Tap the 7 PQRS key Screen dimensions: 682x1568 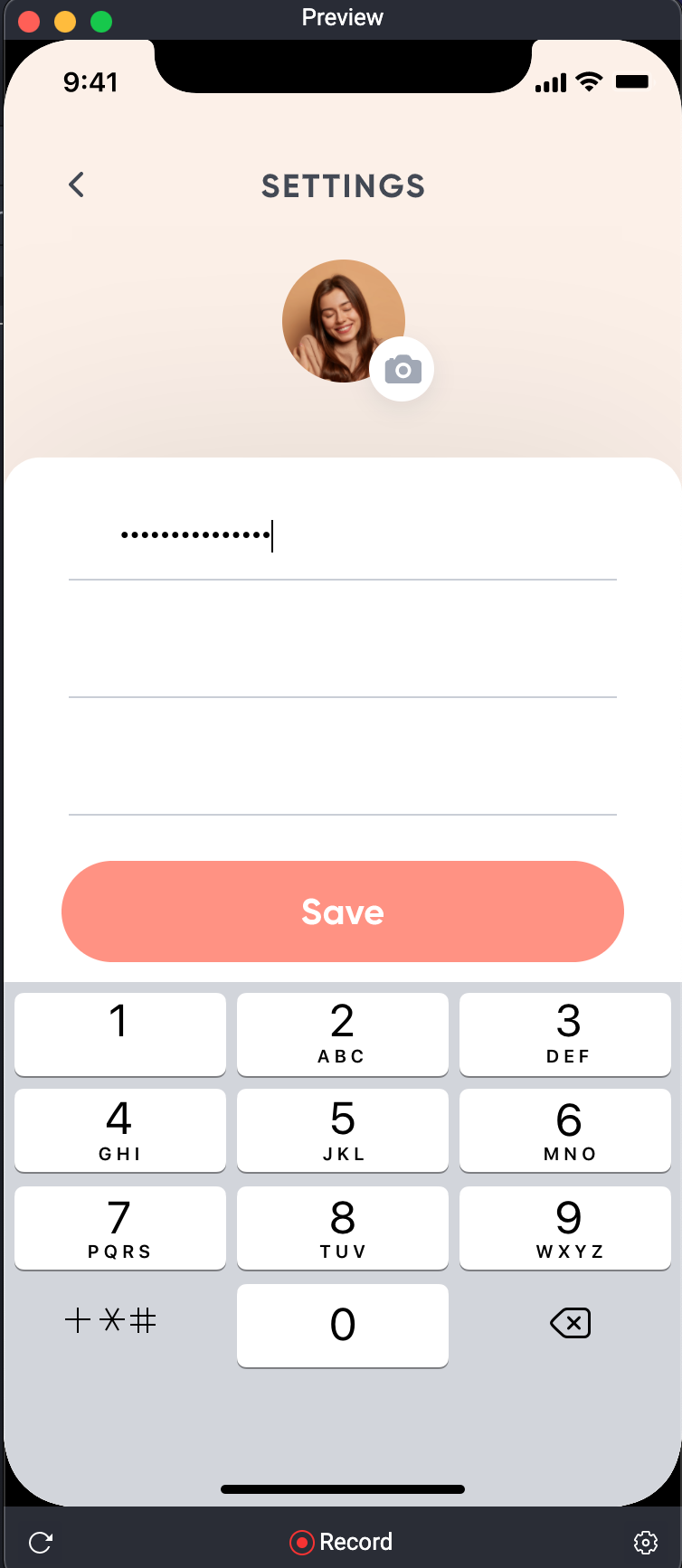(119, 1228)
